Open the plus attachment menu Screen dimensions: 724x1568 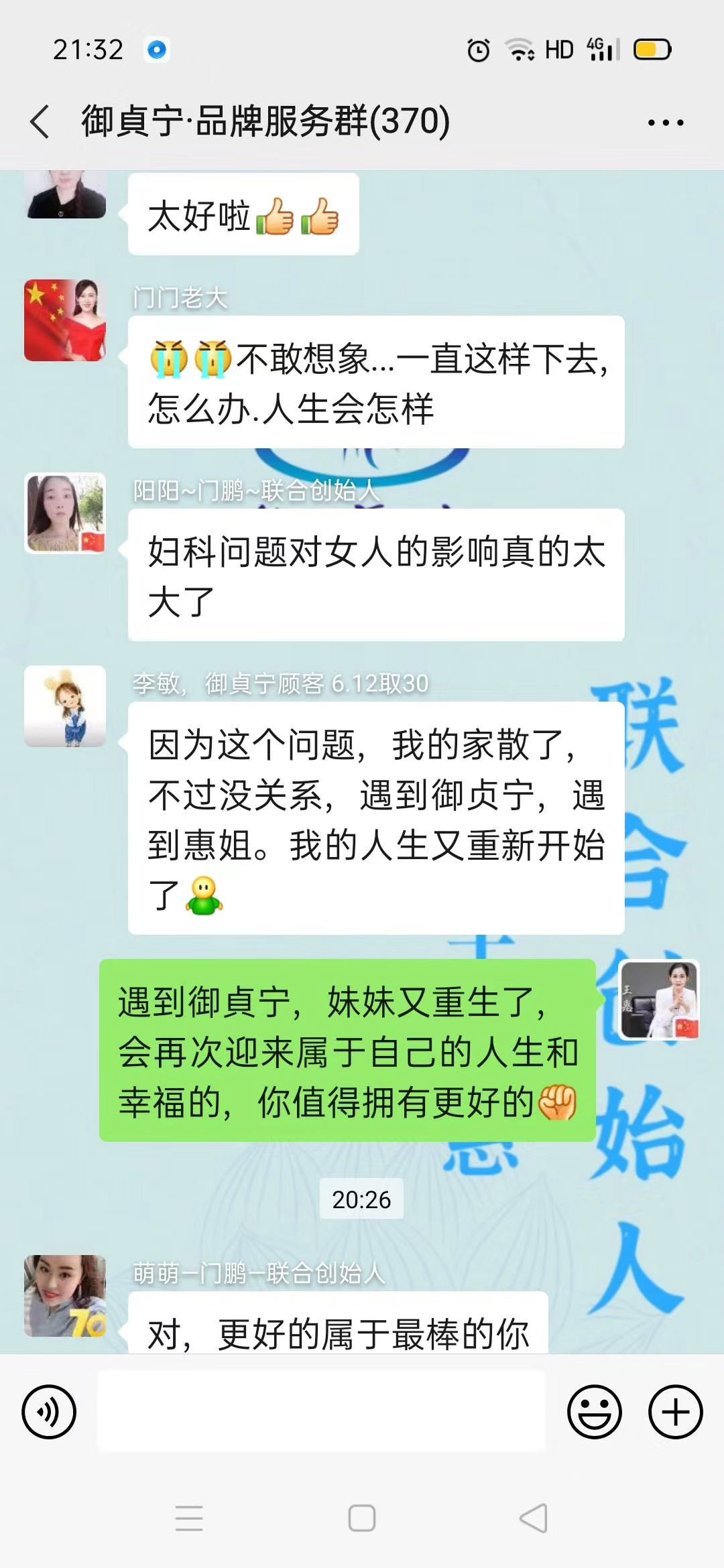(675, 1411)
